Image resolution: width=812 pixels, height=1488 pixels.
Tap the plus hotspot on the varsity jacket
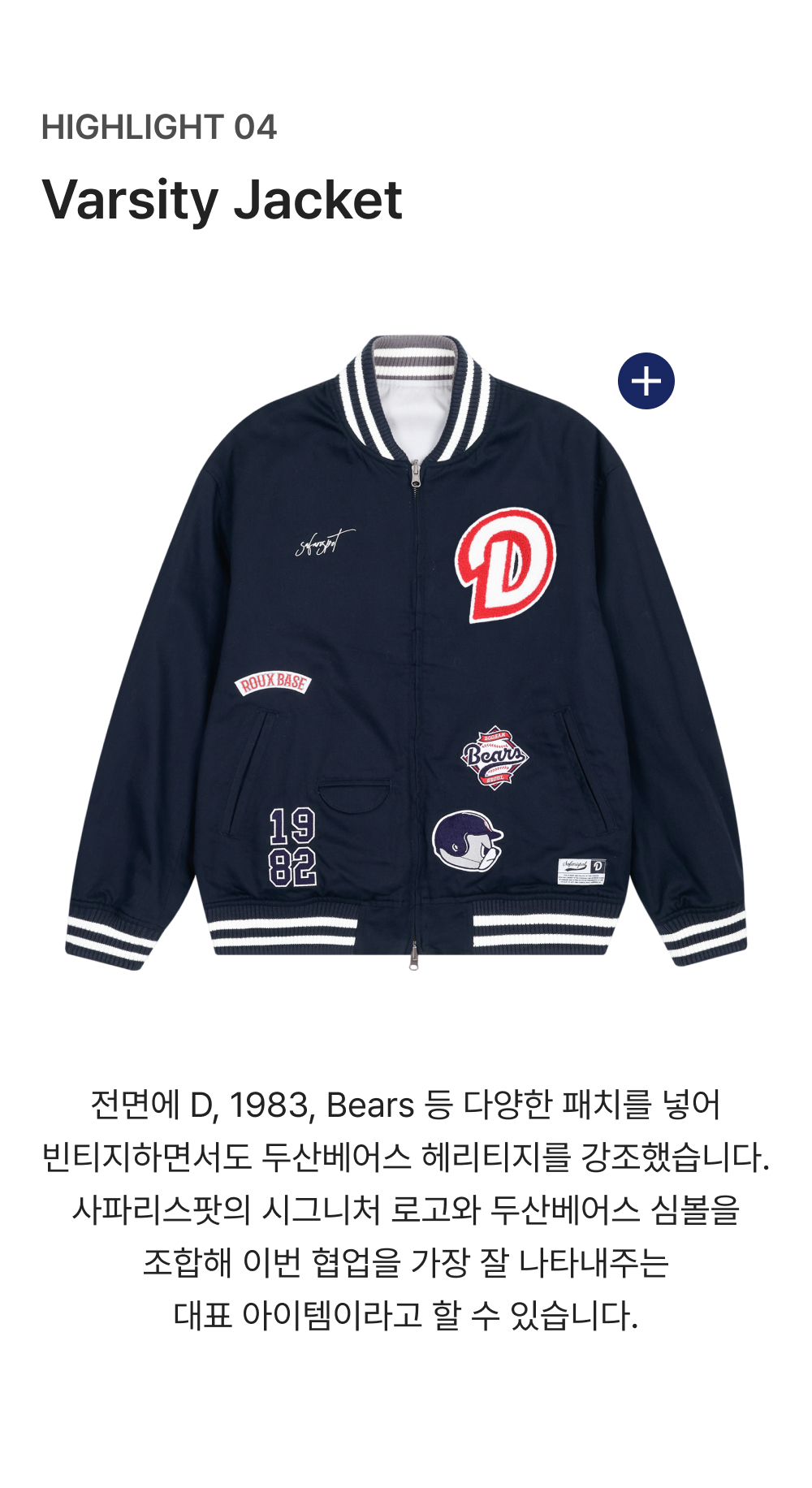(x=646, y=381)
